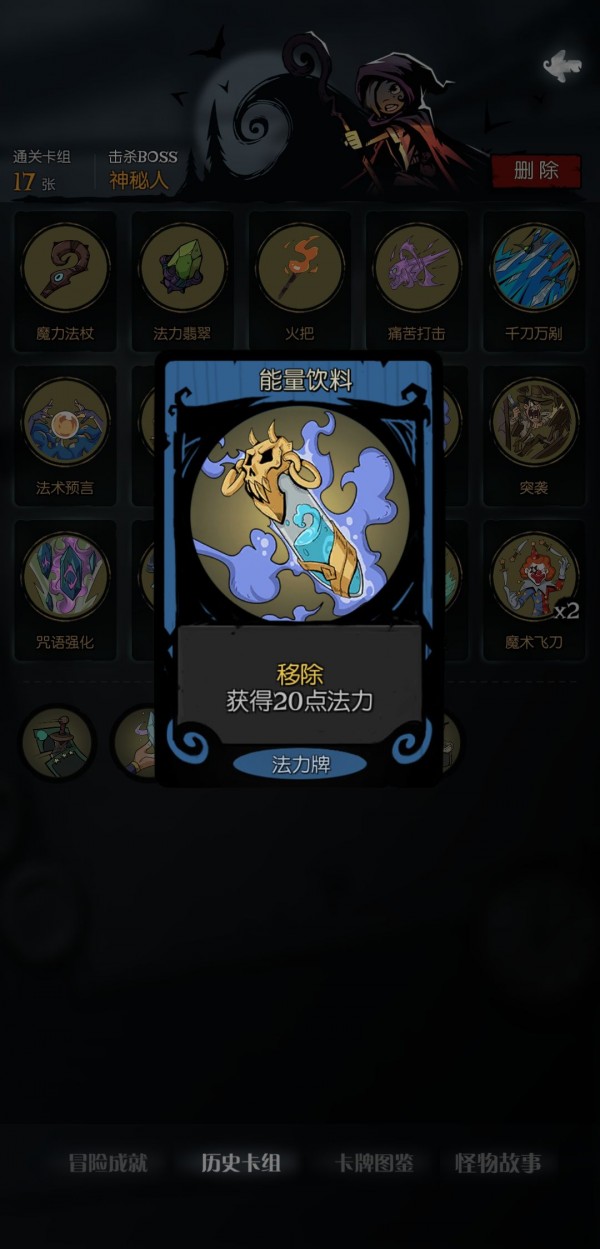Tap the red 删除 delete button
600x1249 pixels.
pyautogui.click(x=536, y=170)
